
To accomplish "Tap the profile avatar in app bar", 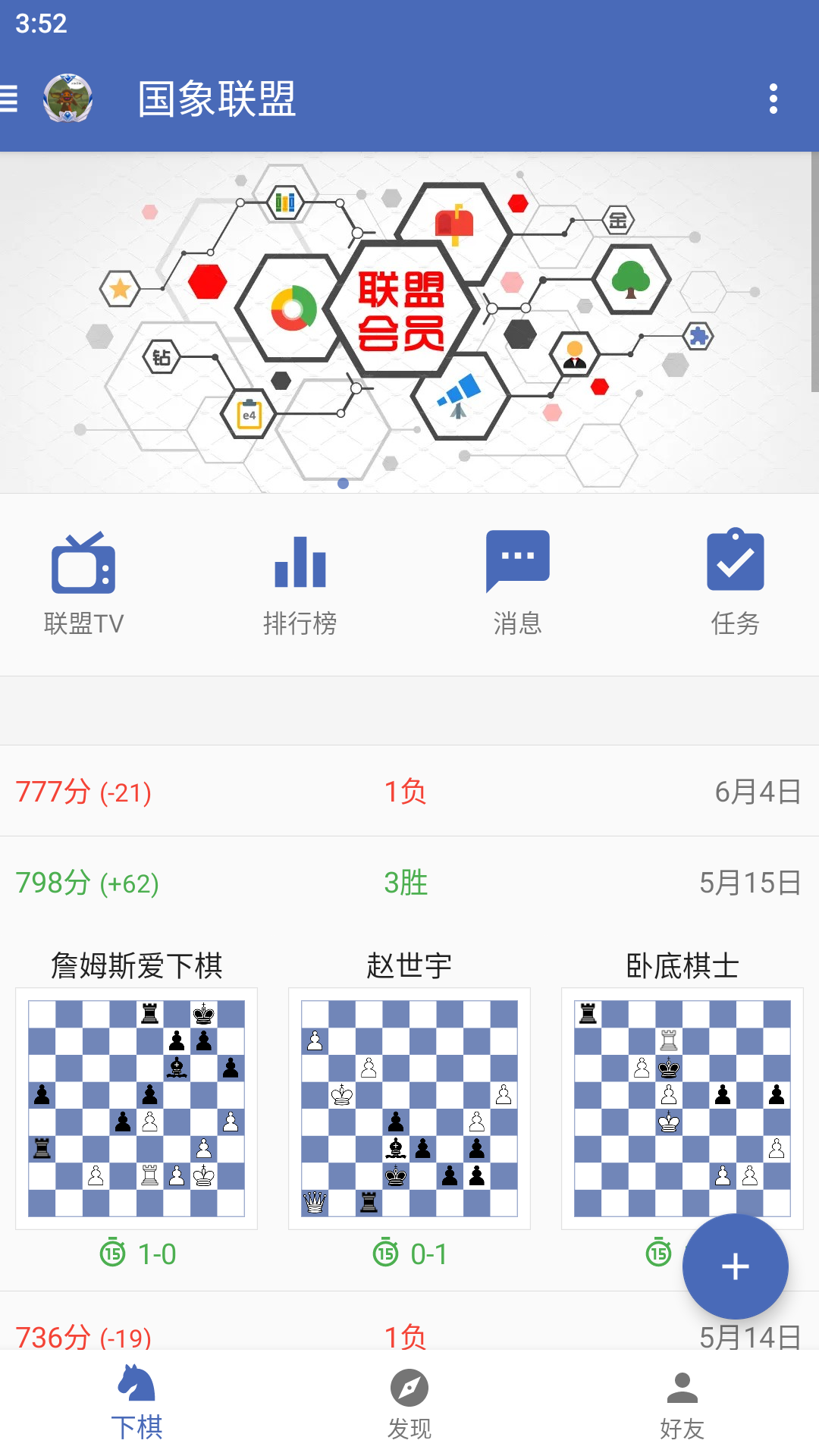I will [x=68, y=99].
